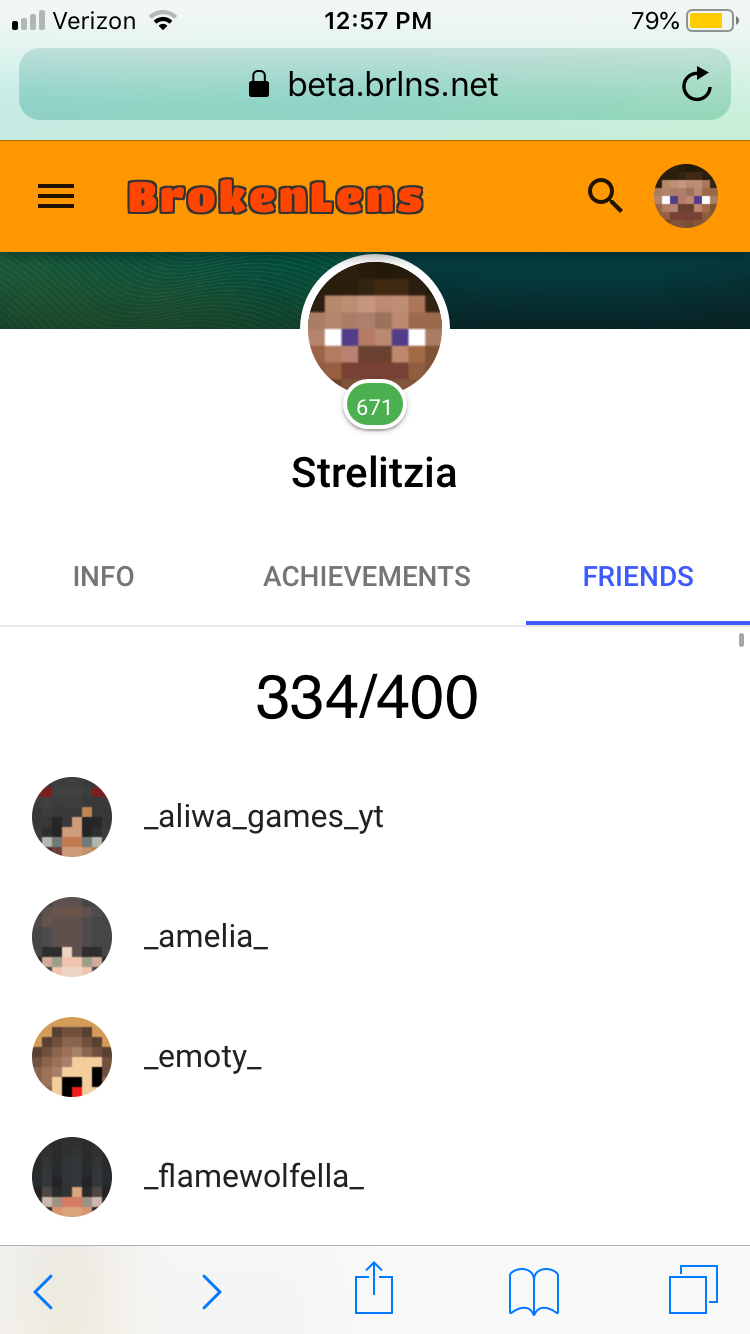Tap the account avatar in header

click(x=686, y=196)
